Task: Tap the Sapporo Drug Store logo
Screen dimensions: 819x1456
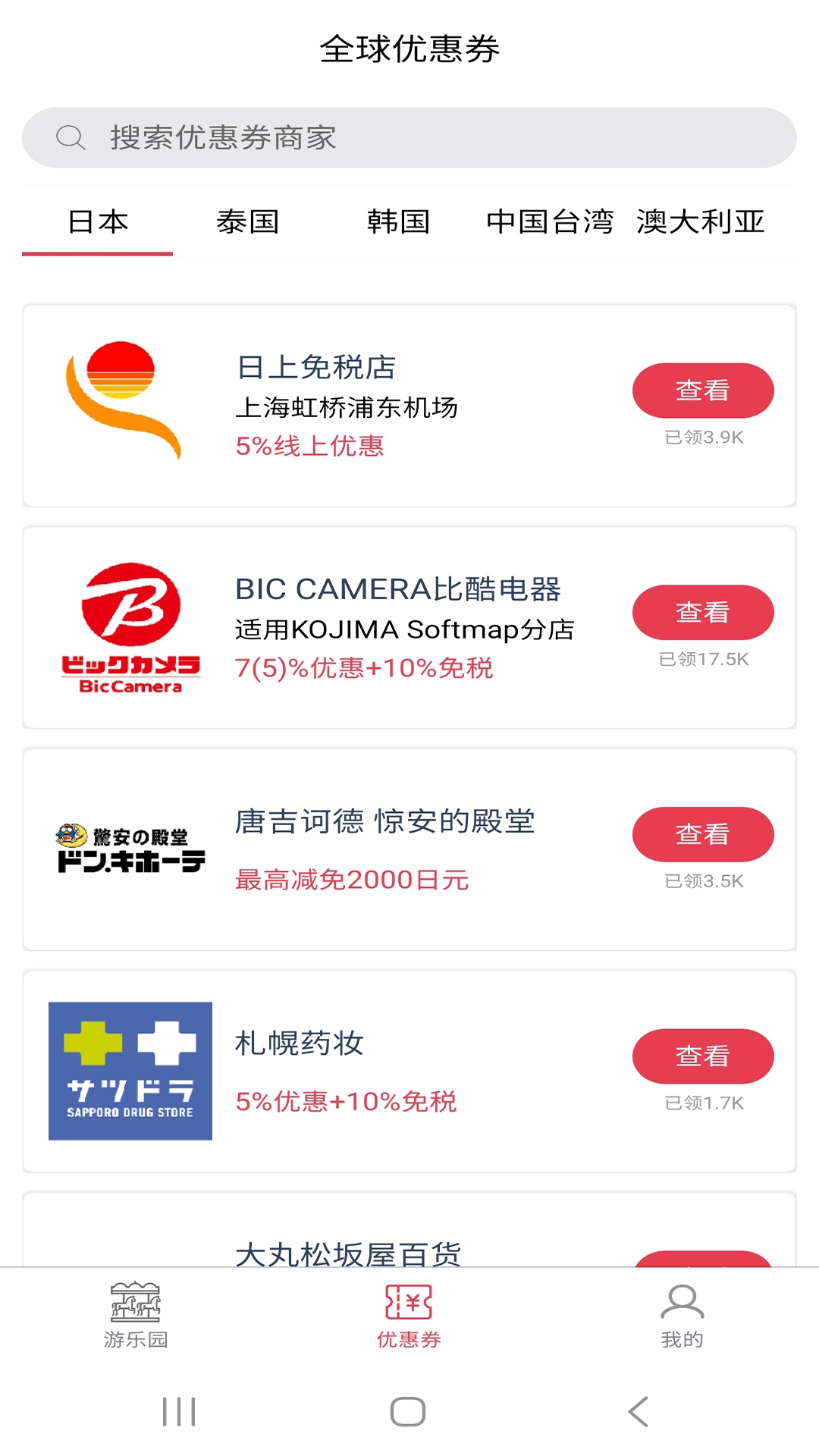Action: pyautogui.click(x=130, y=1069)
